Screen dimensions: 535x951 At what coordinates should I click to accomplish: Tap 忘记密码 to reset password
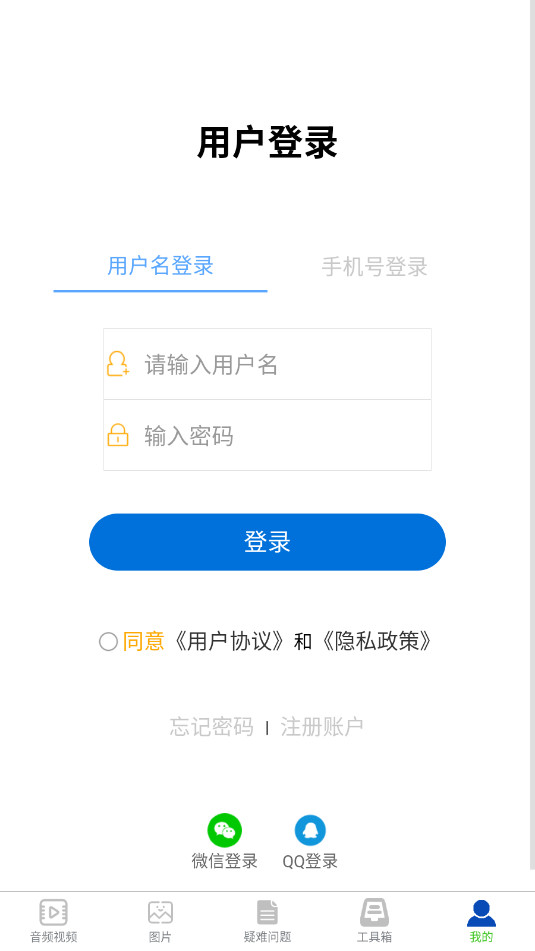tap(211, 727)
